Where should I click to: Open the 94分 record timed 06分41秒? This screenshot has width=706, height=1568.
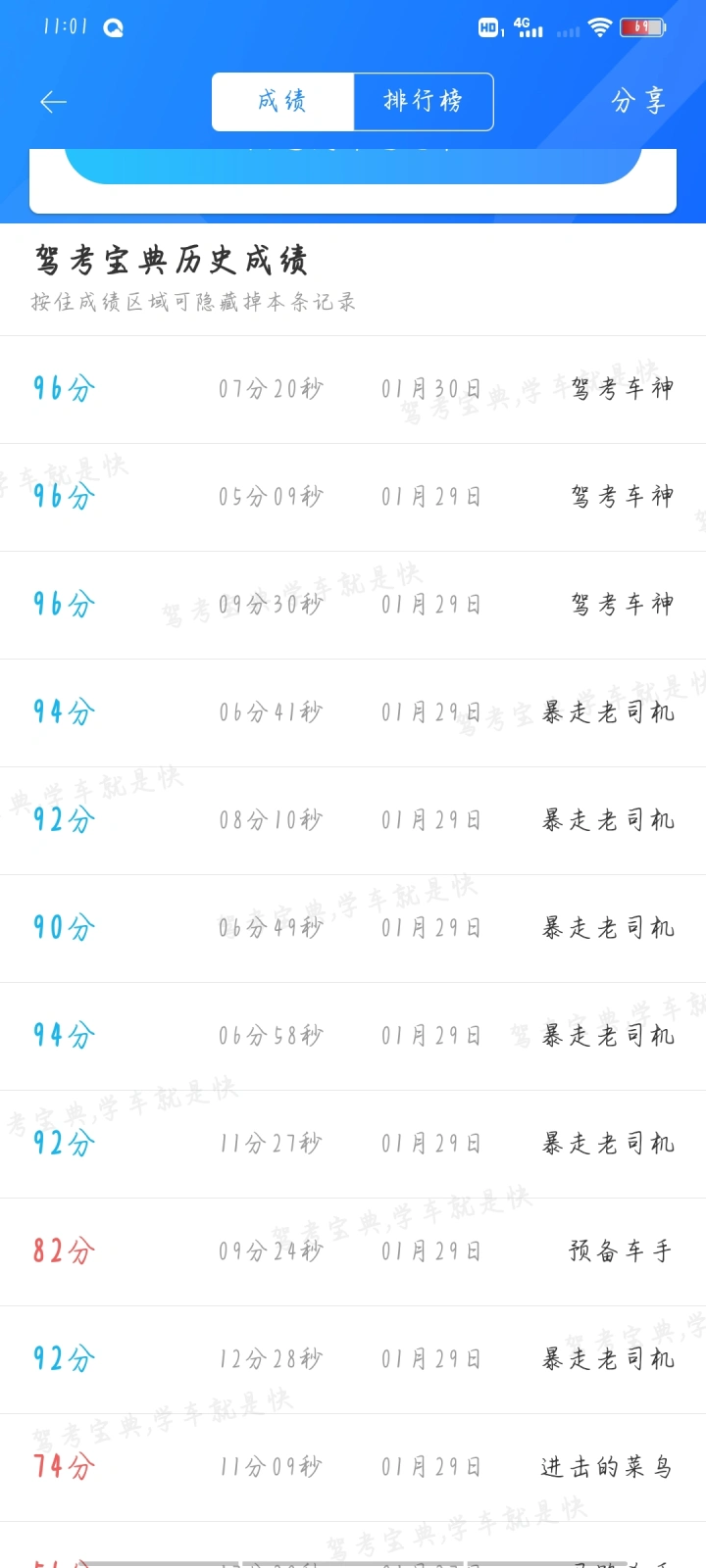coord(353,713)
